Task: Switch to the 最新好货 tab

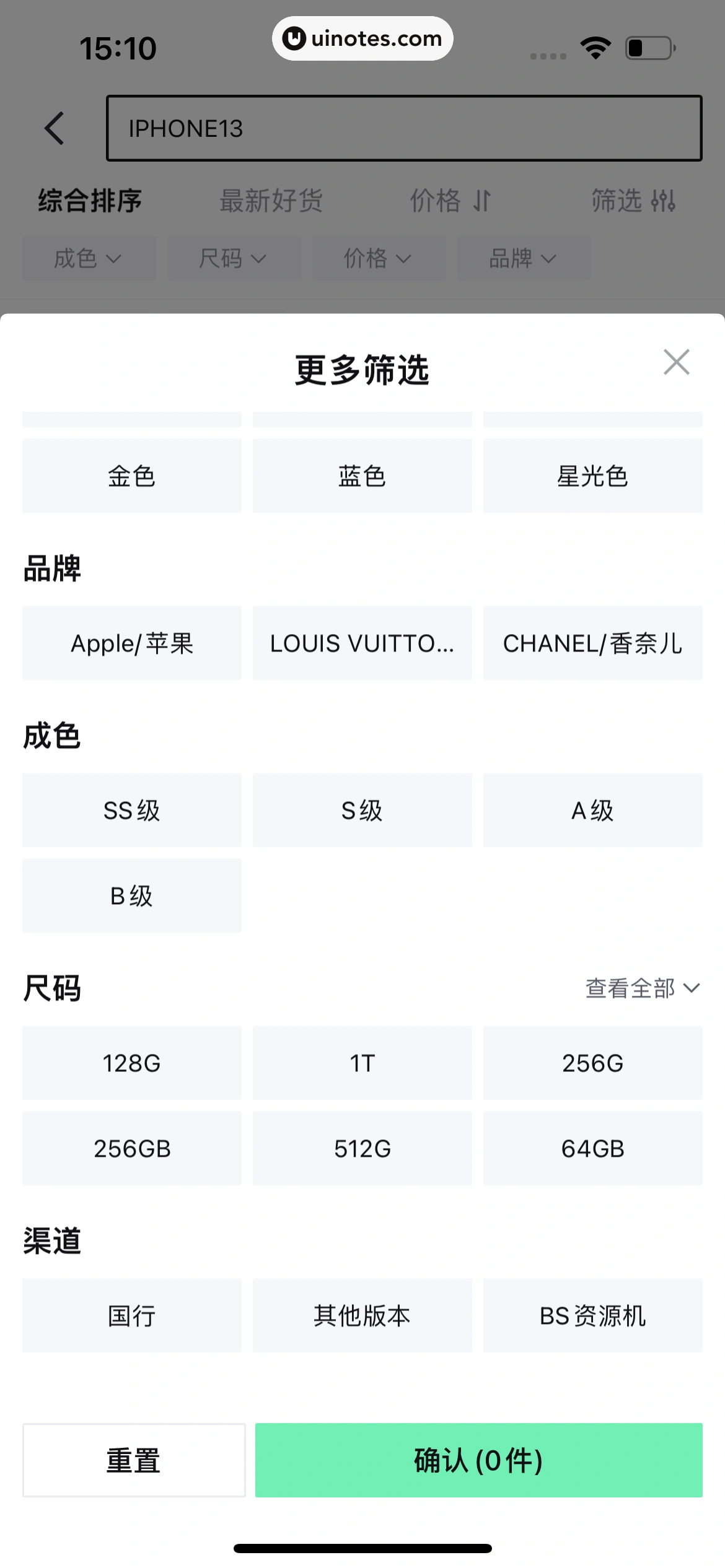Action: pyautogui.click(x=271, y=201)
